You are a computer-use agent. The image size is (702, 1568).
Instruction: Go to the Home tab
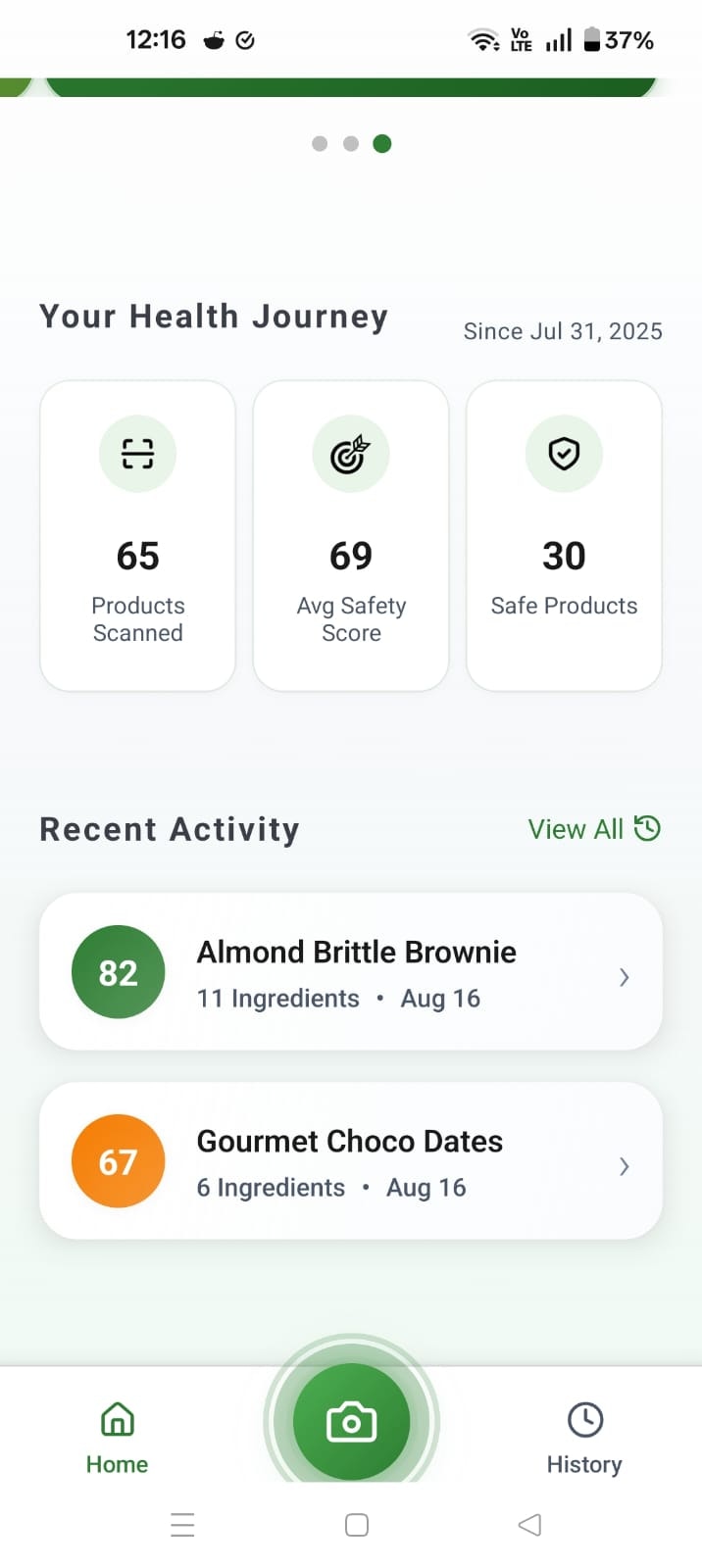pyautogui.click(x=117, y=1438)
